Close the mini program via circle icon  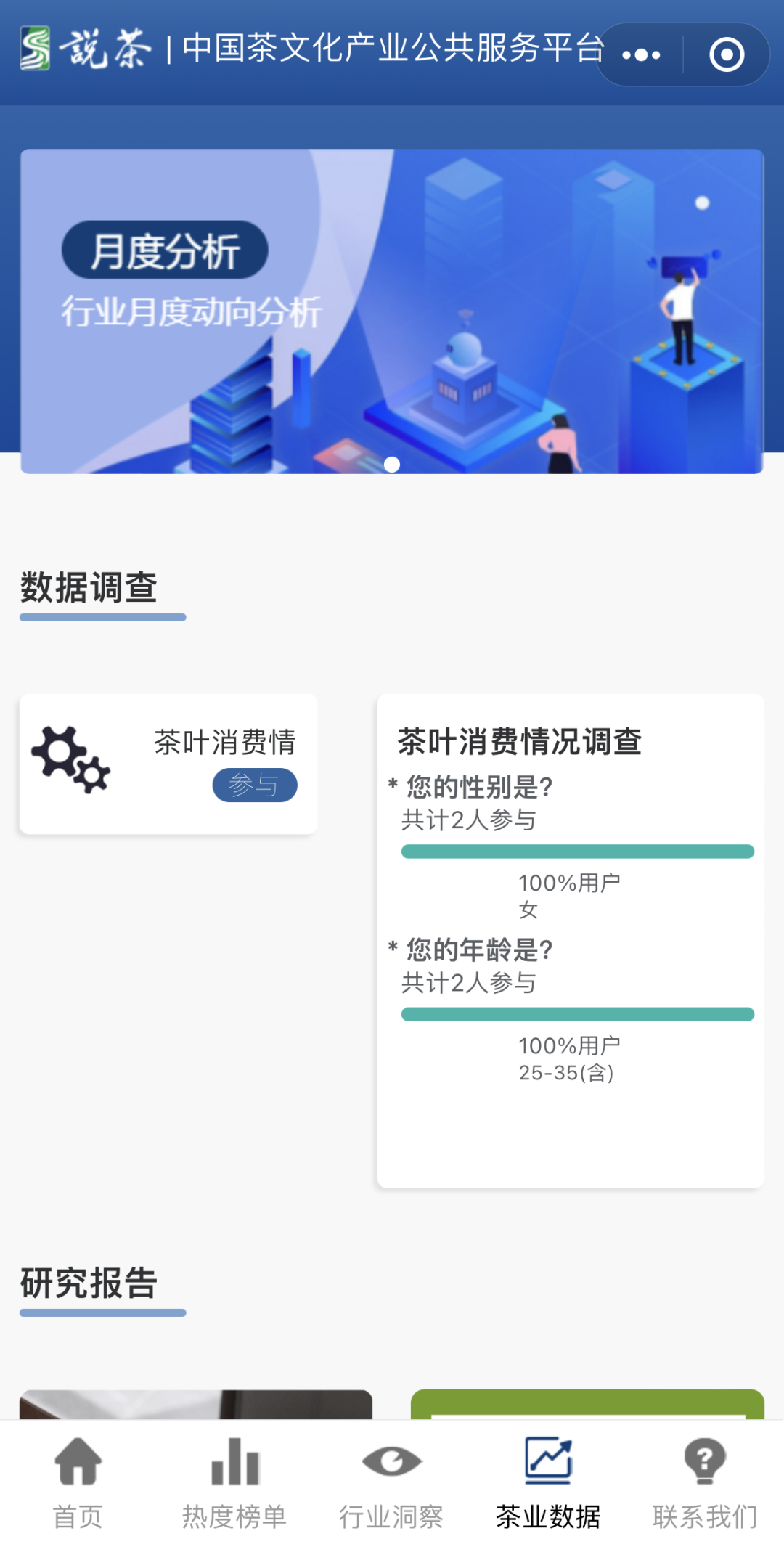tap(727, 55)
